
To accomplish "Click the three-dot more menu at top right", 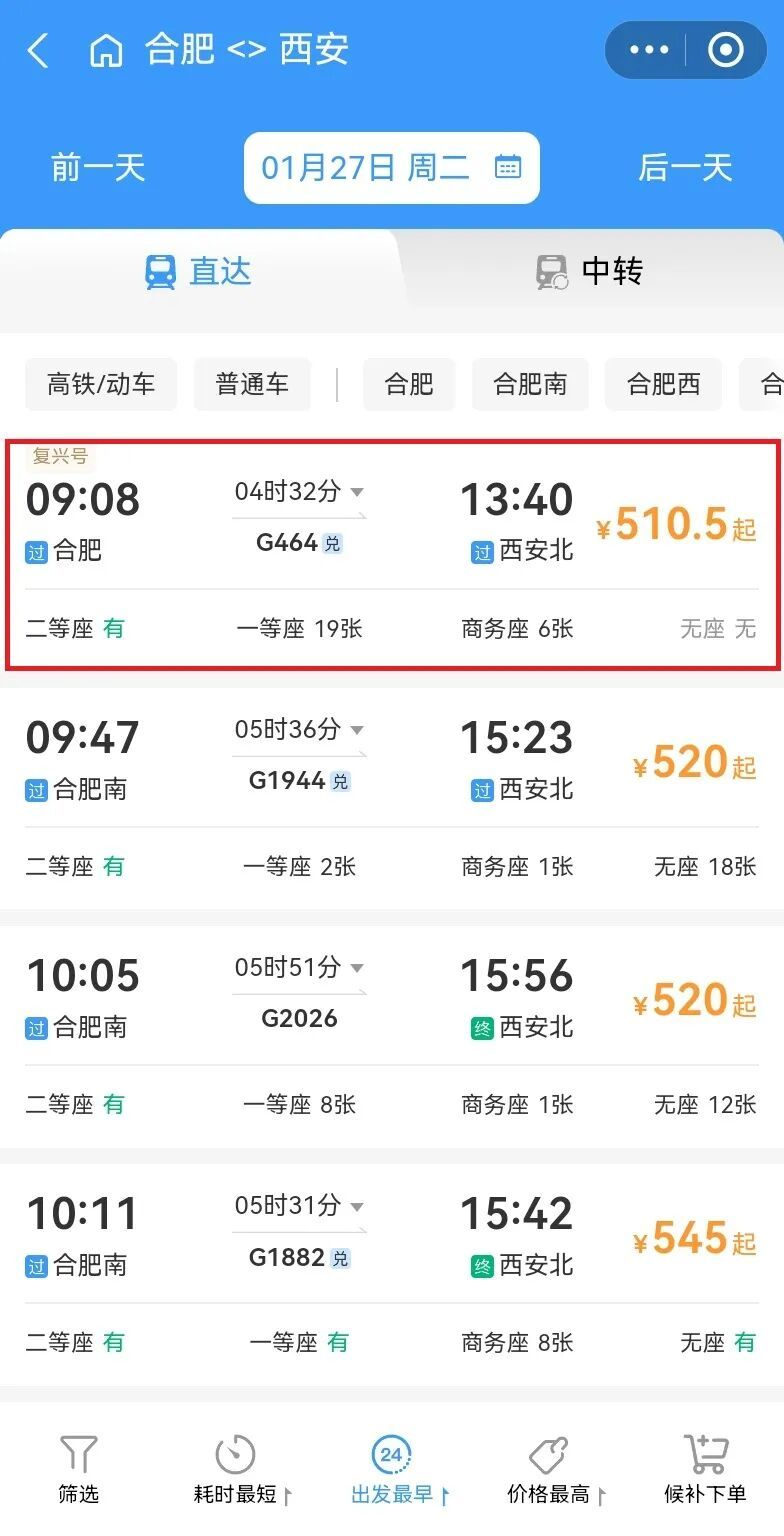I will click(652, 48).
